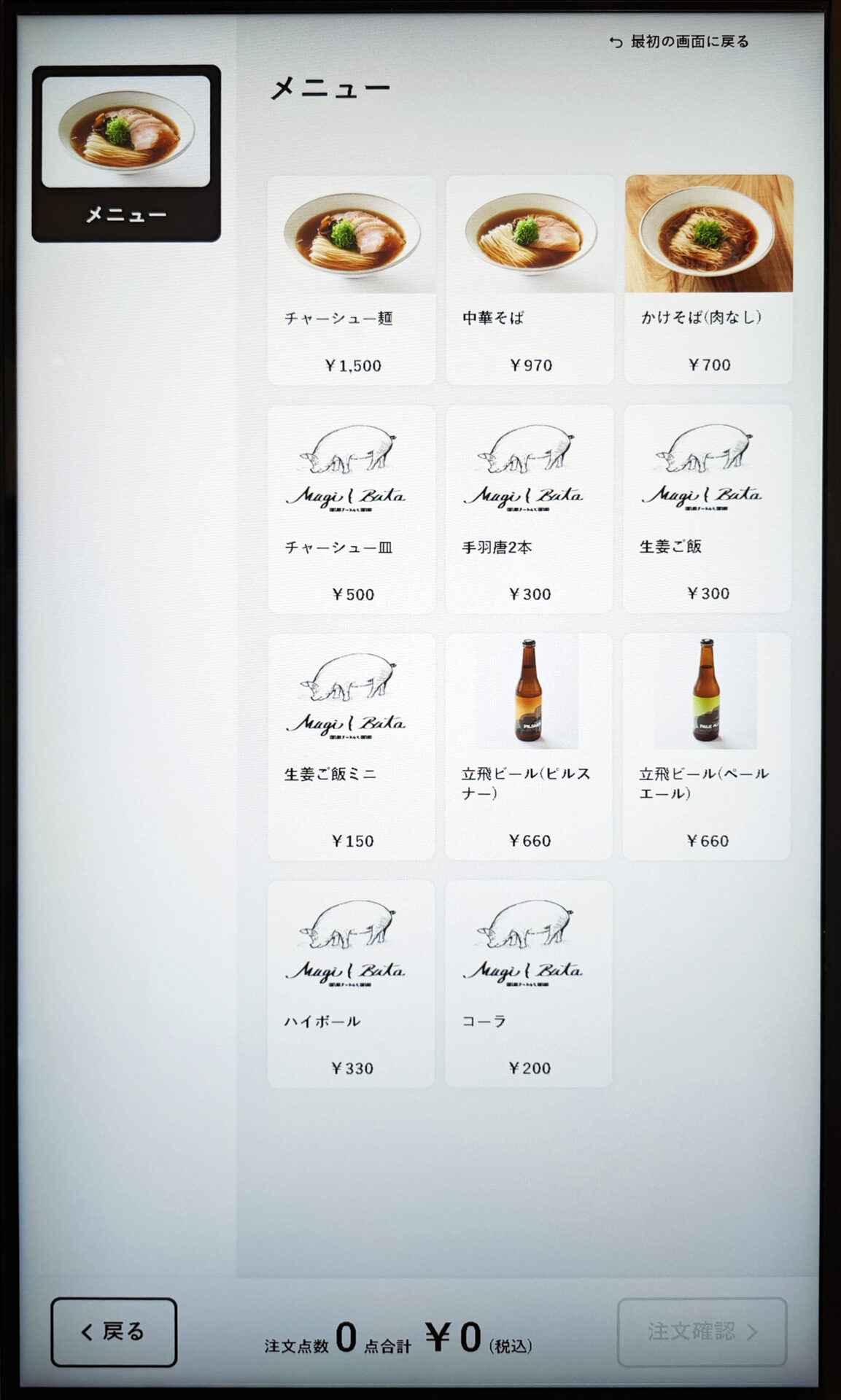This screenshot has height=1400, width=841.
Task: Add 立飛ビール(ピルスナー) to the order
Action: 530,747
